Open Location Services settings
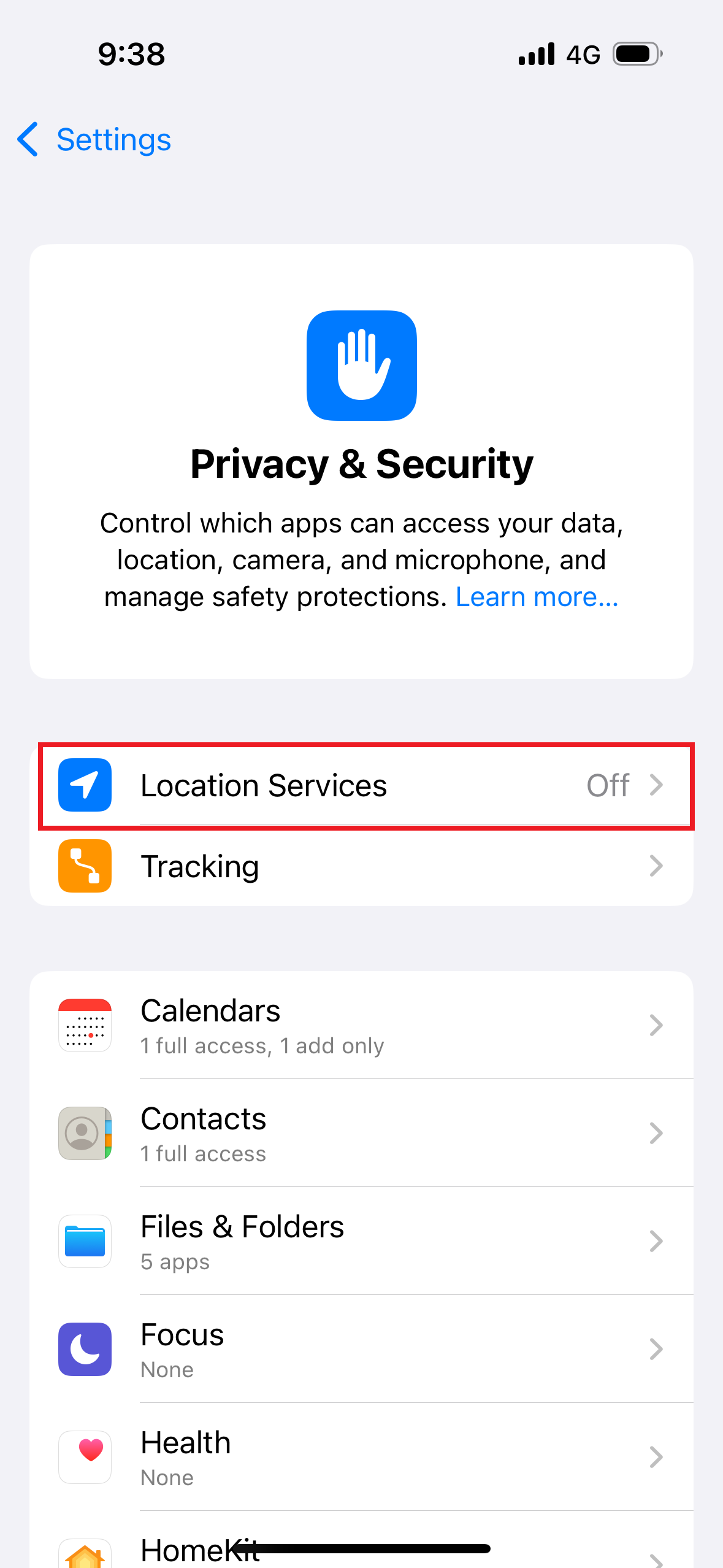723x1568 pixels. point(362,786)
